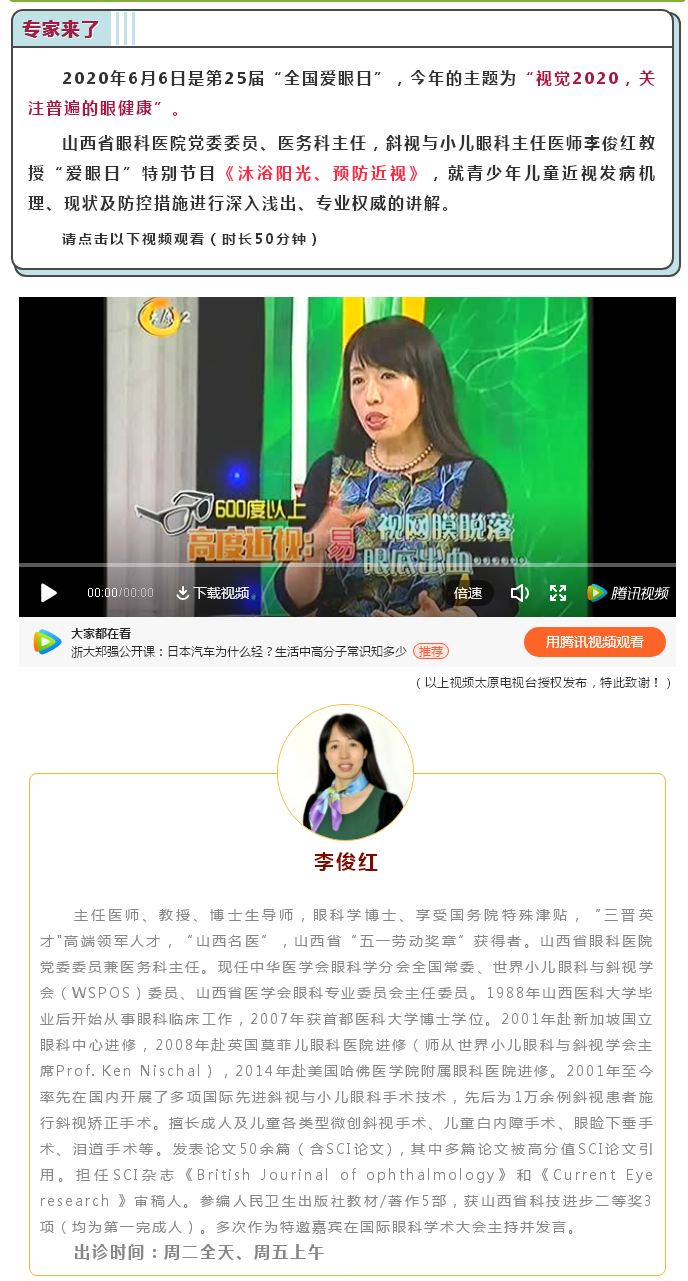
Task: Open recommended video 浙大郑强公开课
Action: (238, 651)
